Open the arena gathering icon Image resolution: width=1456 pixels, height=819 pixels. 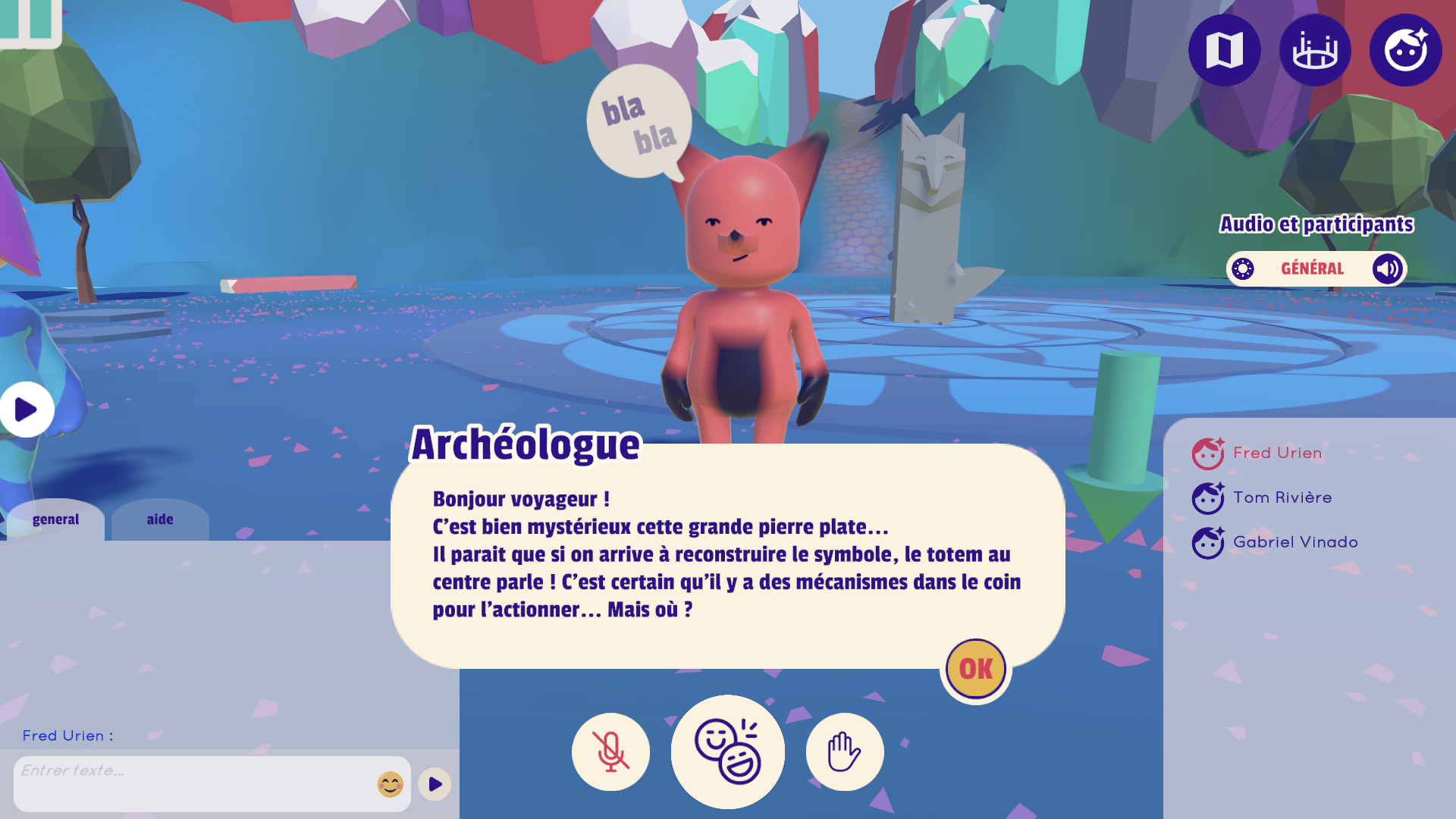(1314, 50)
